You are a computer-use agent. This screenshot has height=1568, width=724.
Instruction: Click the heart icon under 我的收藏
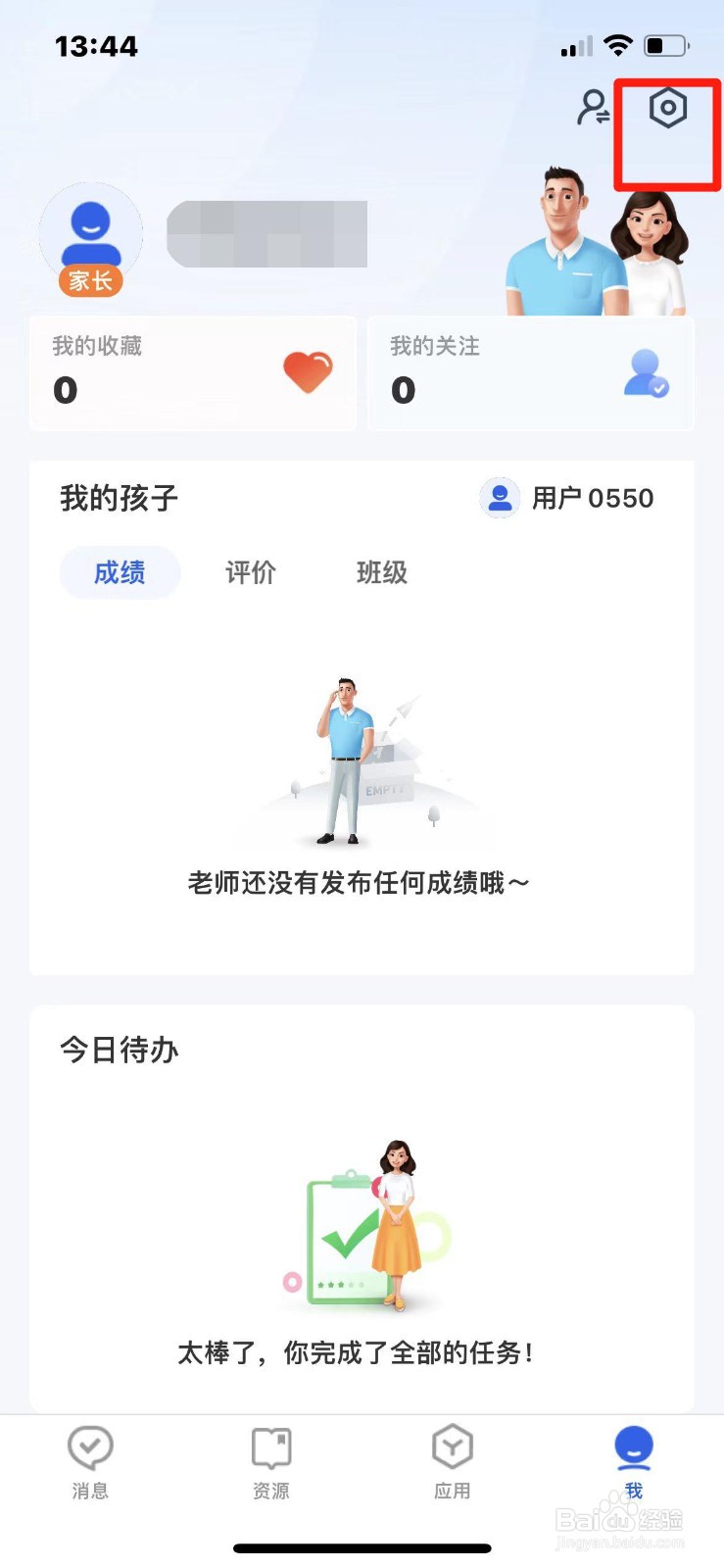[308, 373]
